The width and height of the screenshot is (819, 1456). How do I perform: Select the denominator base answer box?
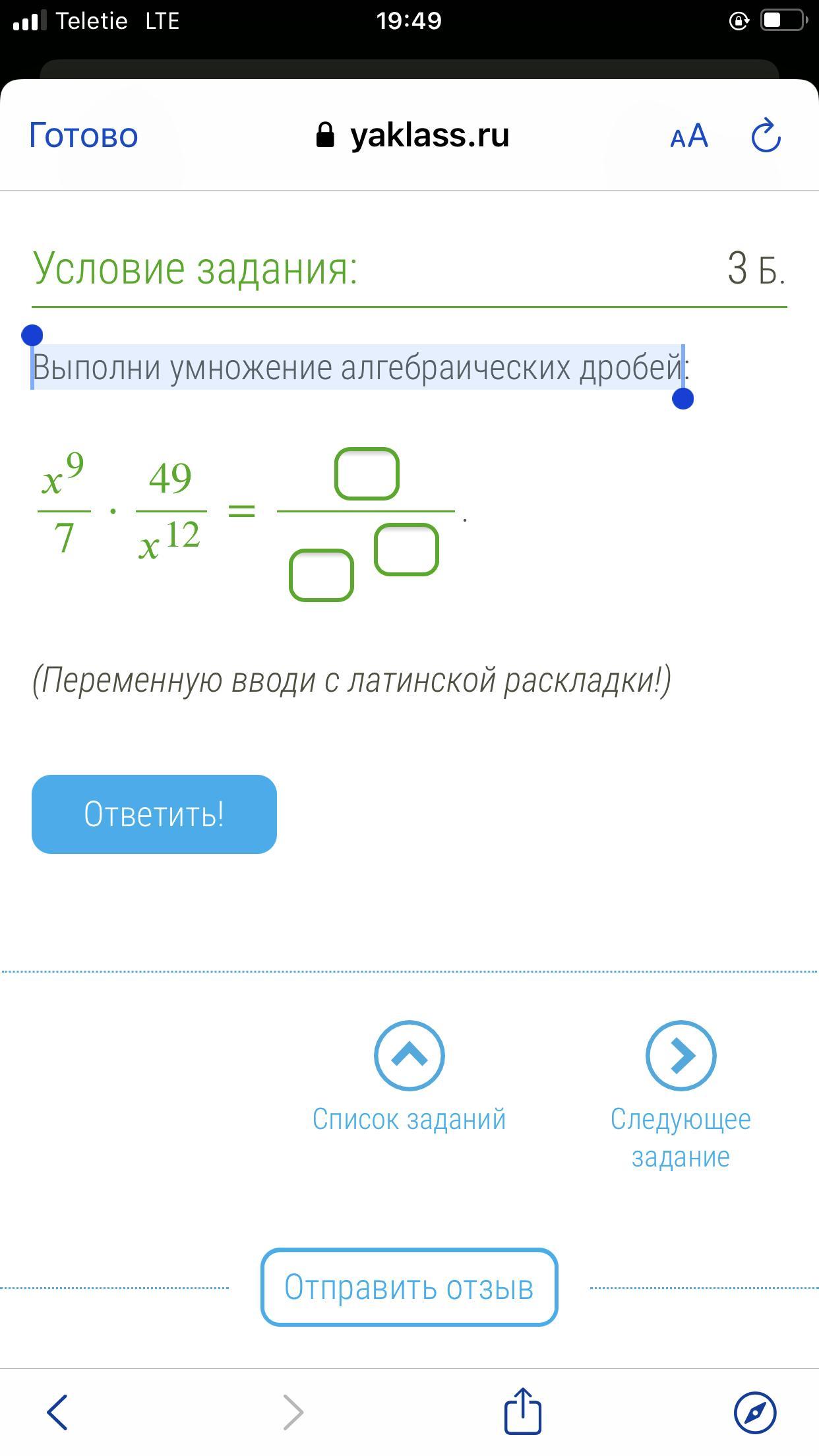(321, 576)
